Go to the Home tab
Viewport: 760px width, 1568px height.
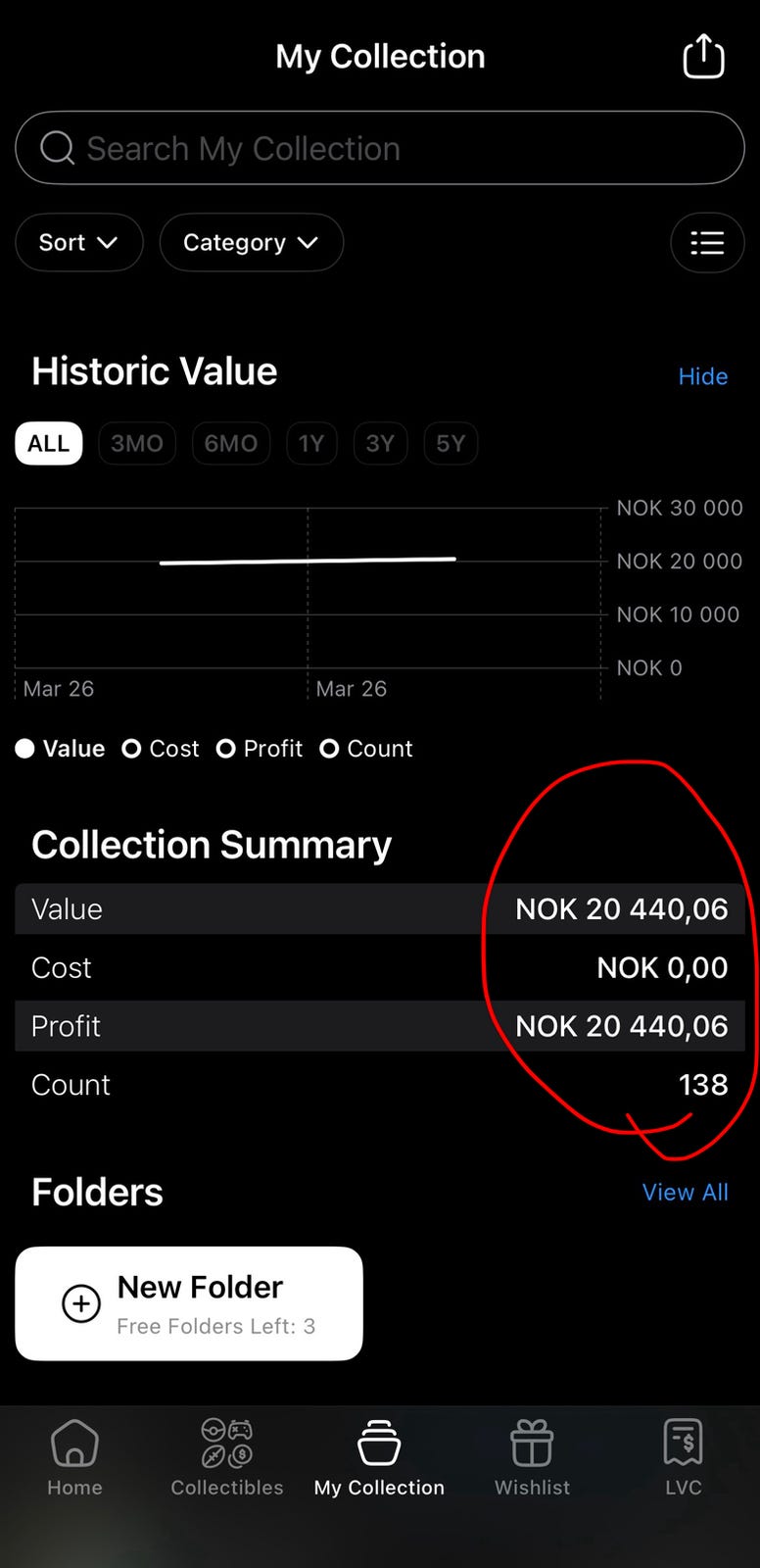[75, 1458]
